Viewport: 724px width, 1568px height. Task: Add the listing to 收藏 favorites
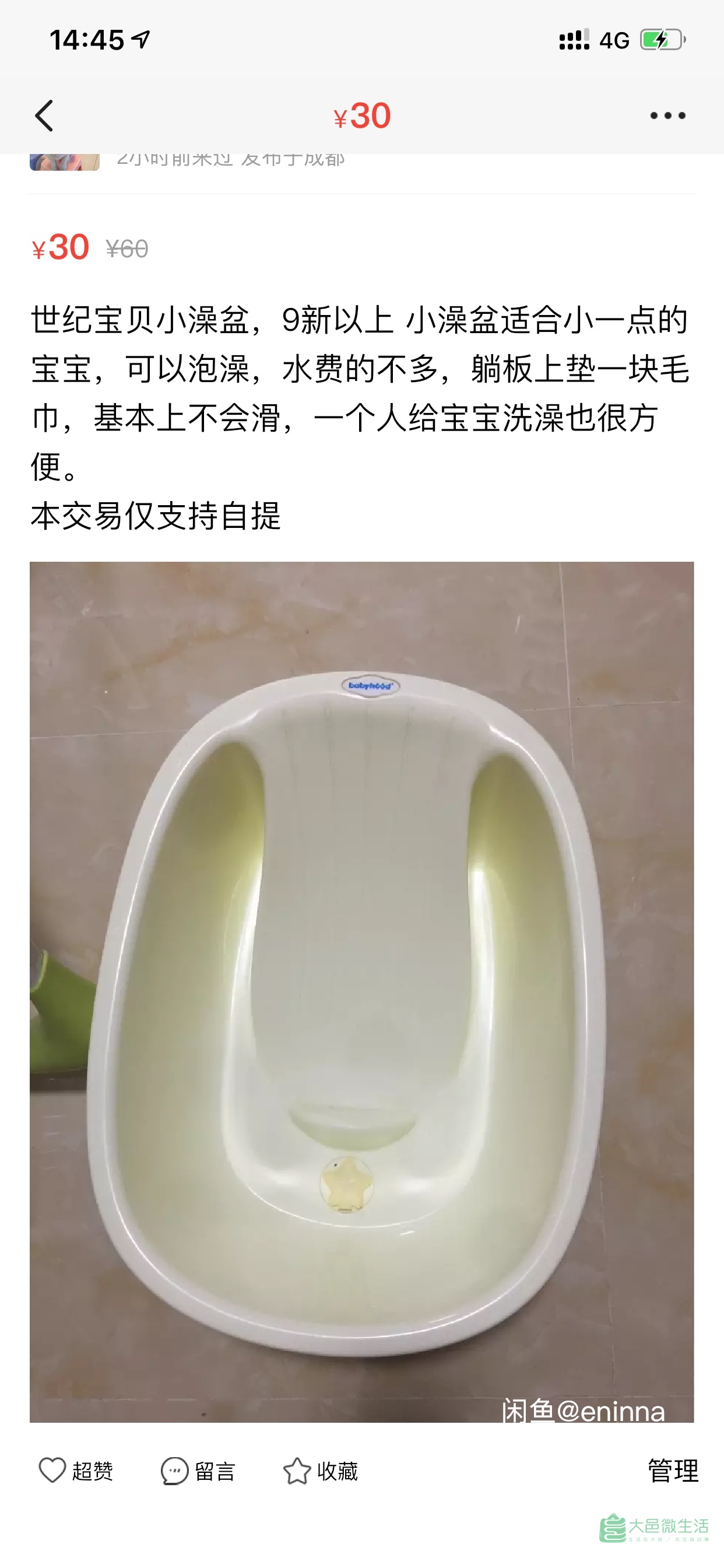(x=321, y=1471)
